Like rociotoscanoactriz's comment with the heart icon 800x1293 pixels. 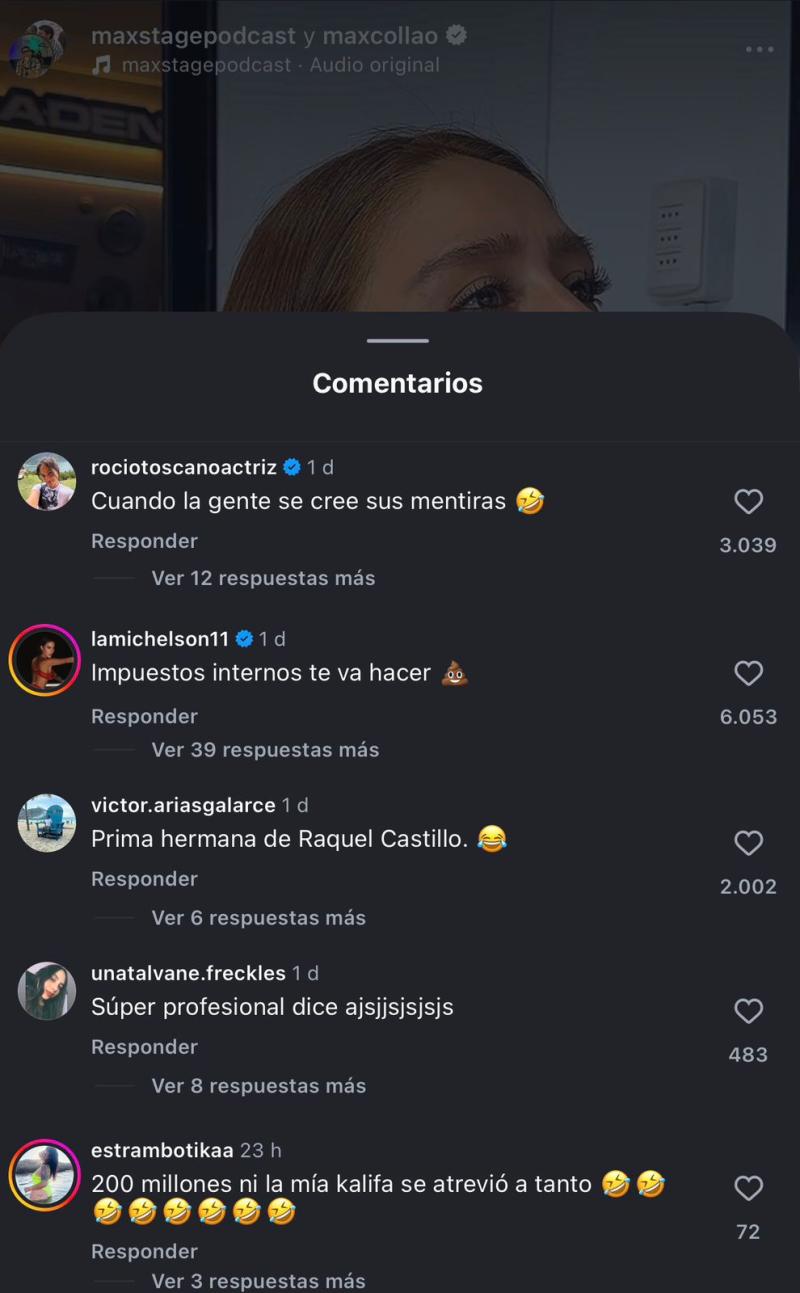[x=749, y=502]
